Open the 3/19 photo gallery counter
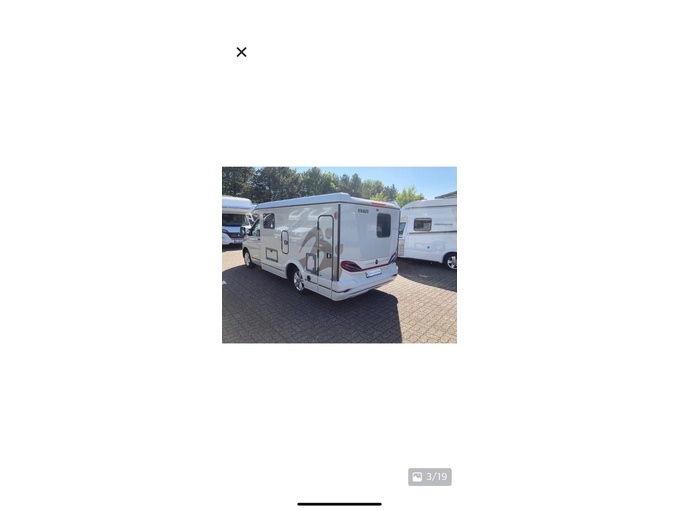The width and height of the screenshot is (680, 510). point(430,477)
